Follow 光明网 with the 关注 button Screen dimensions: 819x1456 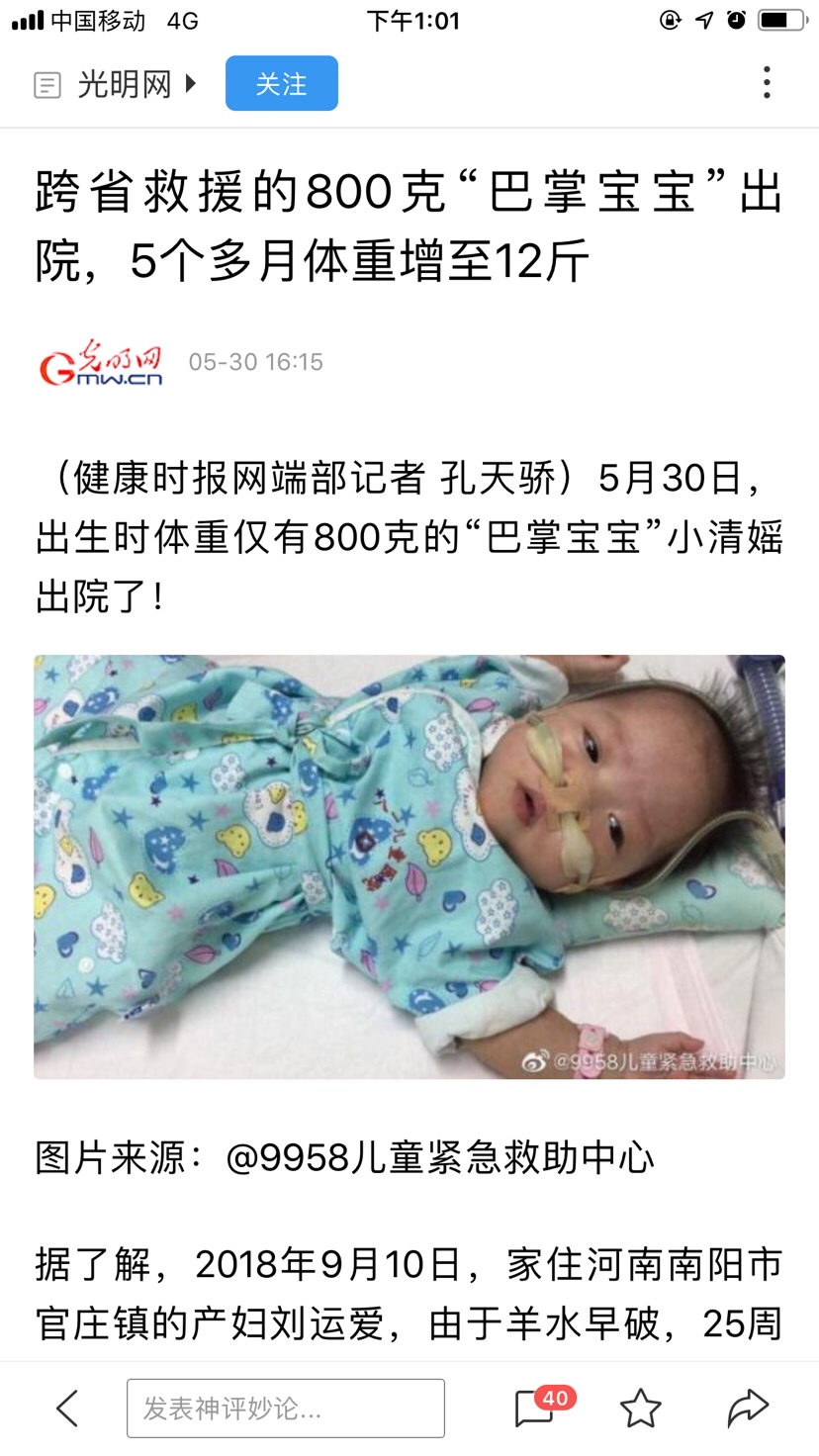(x=282, y=83)
